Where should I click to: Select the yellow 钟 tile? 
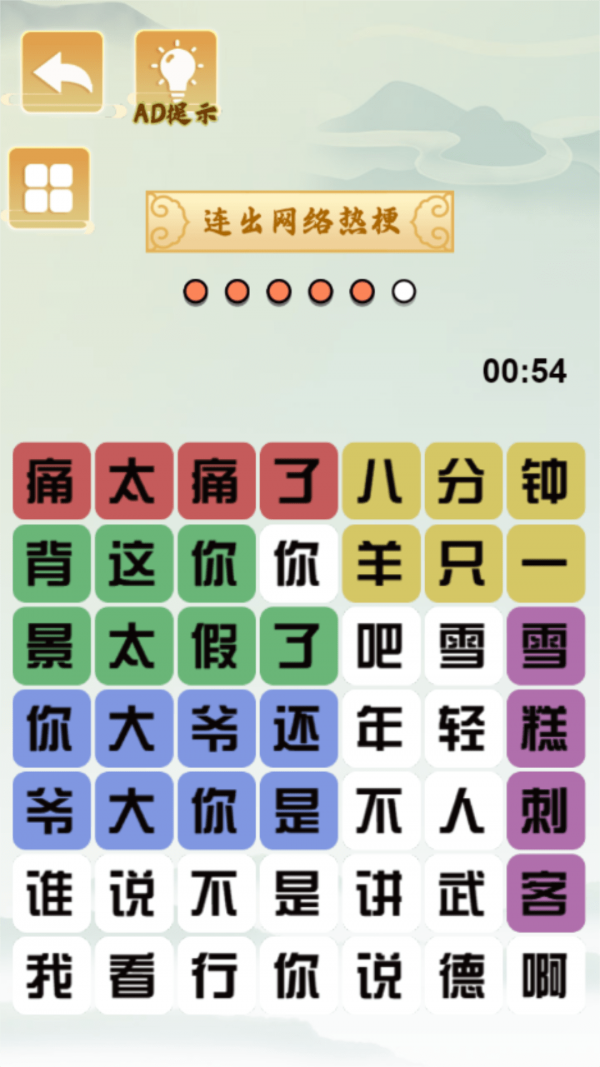(x=545, y=483)
